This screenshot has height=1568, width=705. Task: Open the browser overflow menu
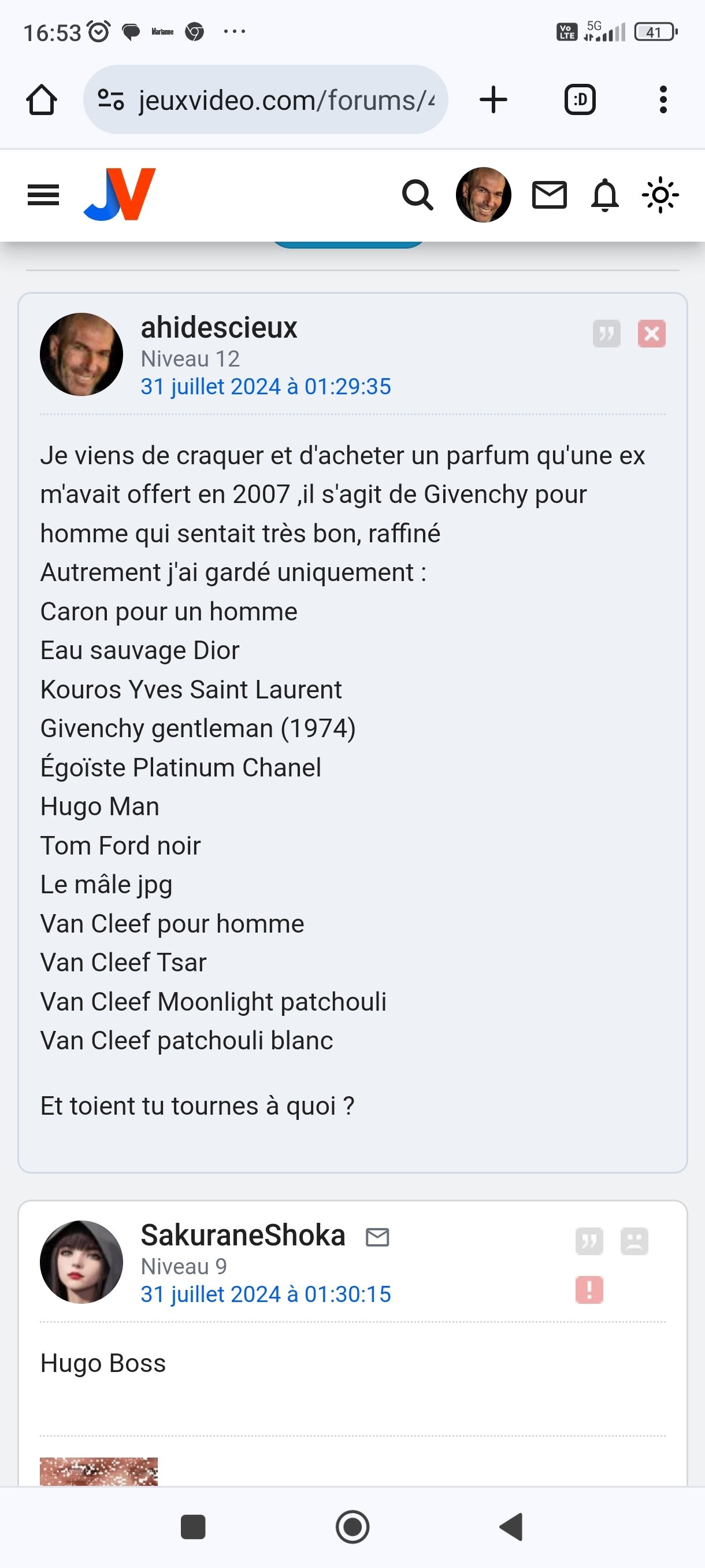click(663, 100)
